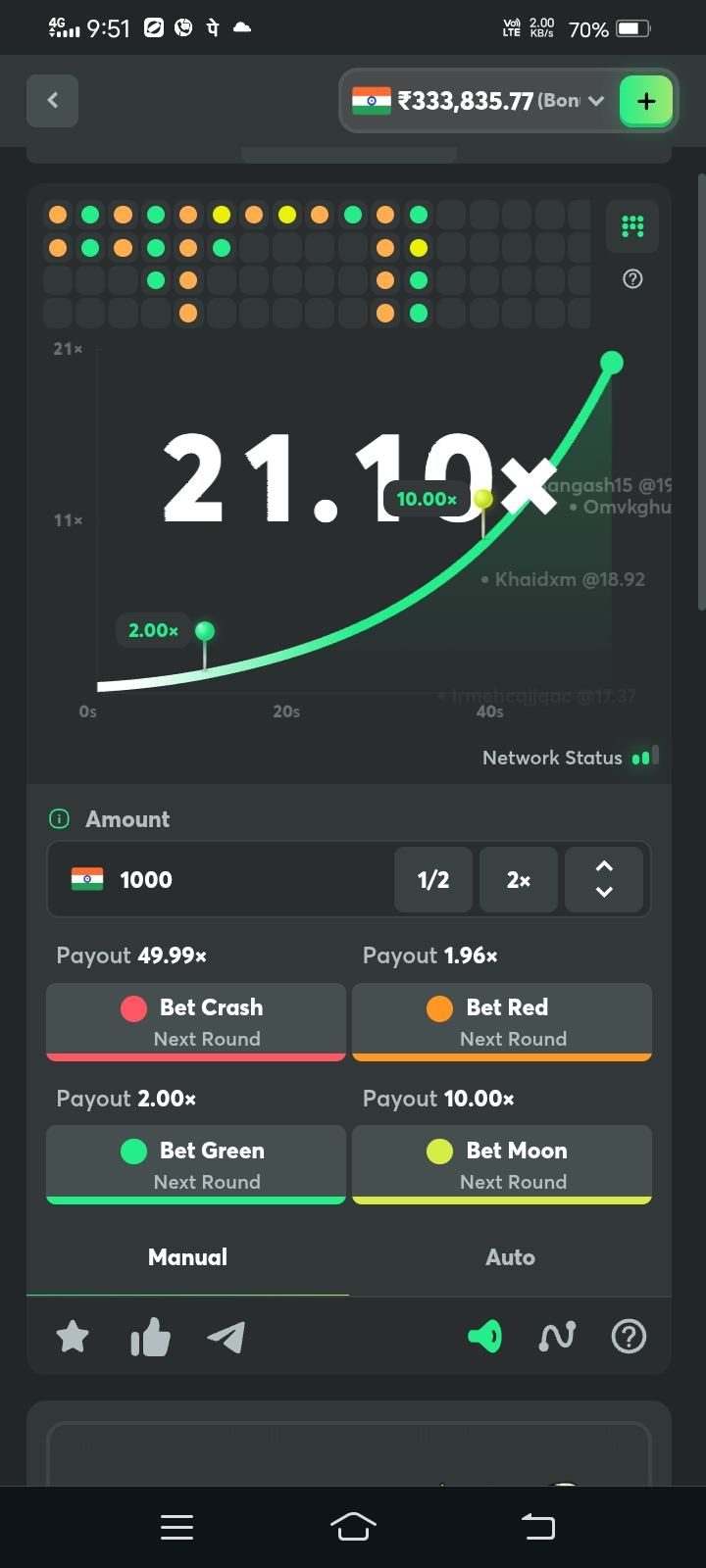The width and height of the screenshot is (706, 1568).
Task: Halve the bet with the 1/2 button
Action: tap(433, 880)
